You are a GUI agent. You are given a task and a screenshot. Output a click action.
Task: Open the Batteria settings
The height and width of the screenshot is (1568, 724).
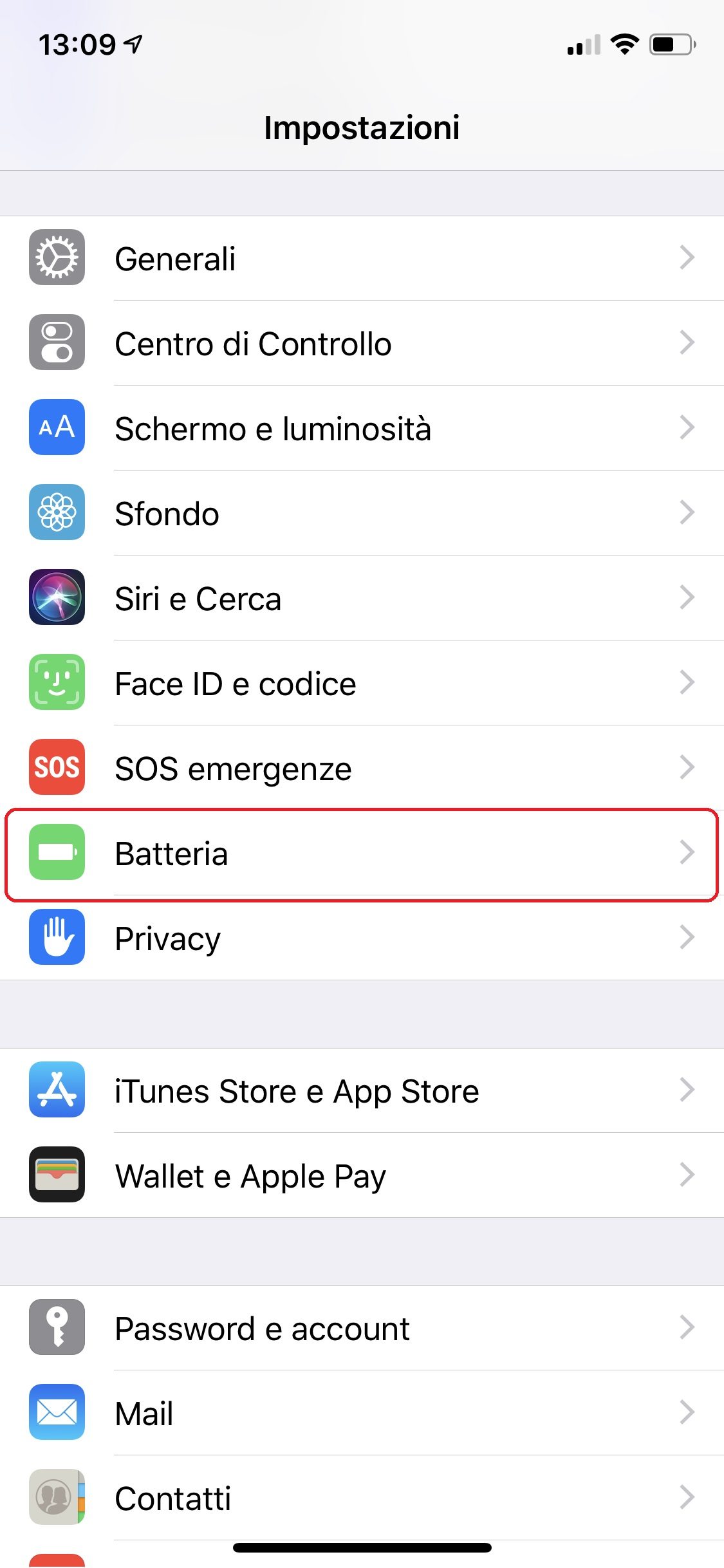[362, 853]
